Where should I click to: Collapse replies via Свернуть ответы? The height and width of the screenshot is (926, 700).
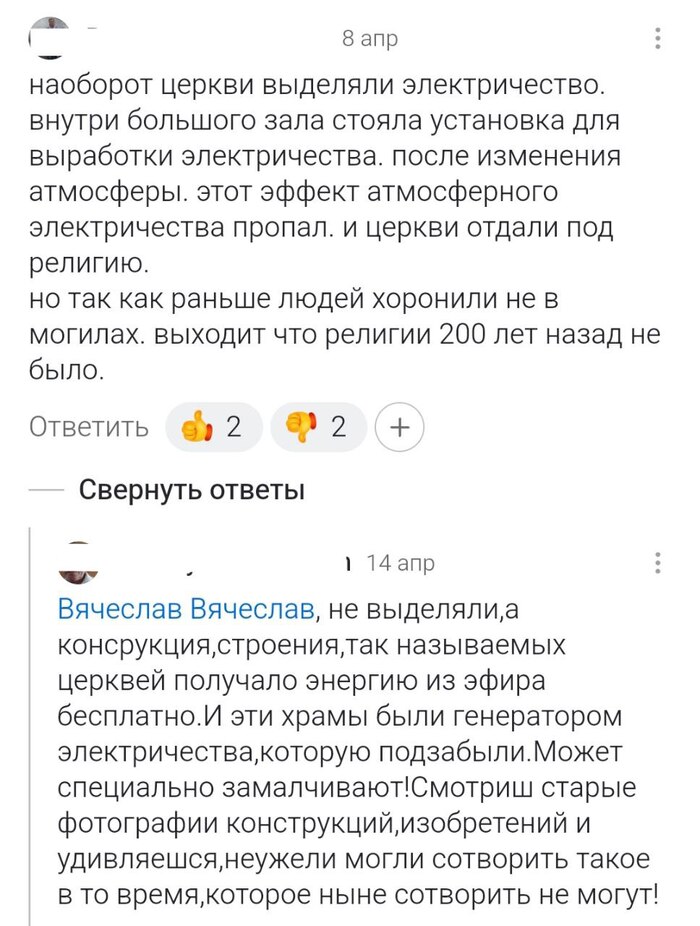click(191, 490)
